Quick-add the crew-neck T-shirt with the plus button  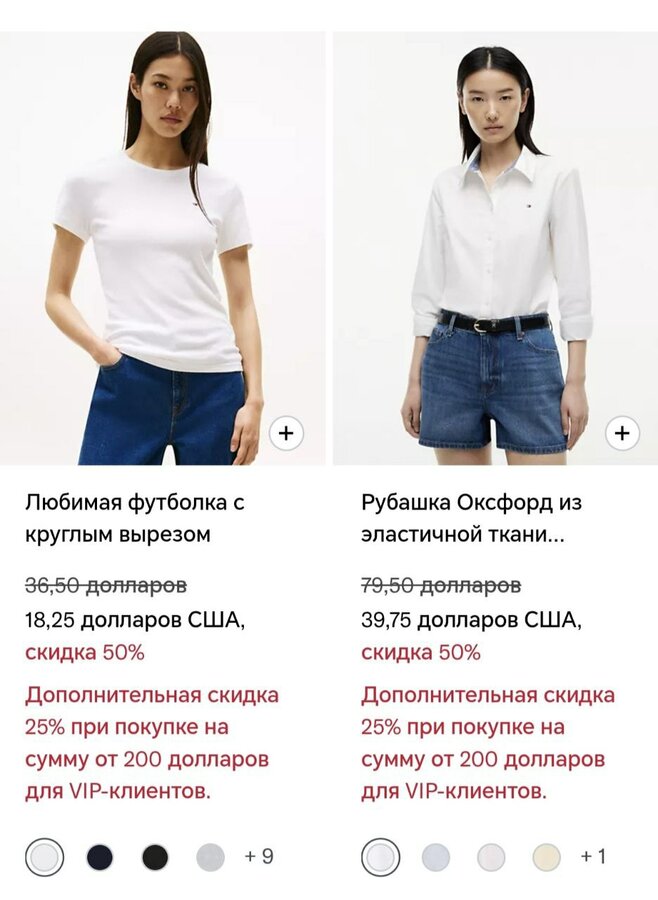286,433
